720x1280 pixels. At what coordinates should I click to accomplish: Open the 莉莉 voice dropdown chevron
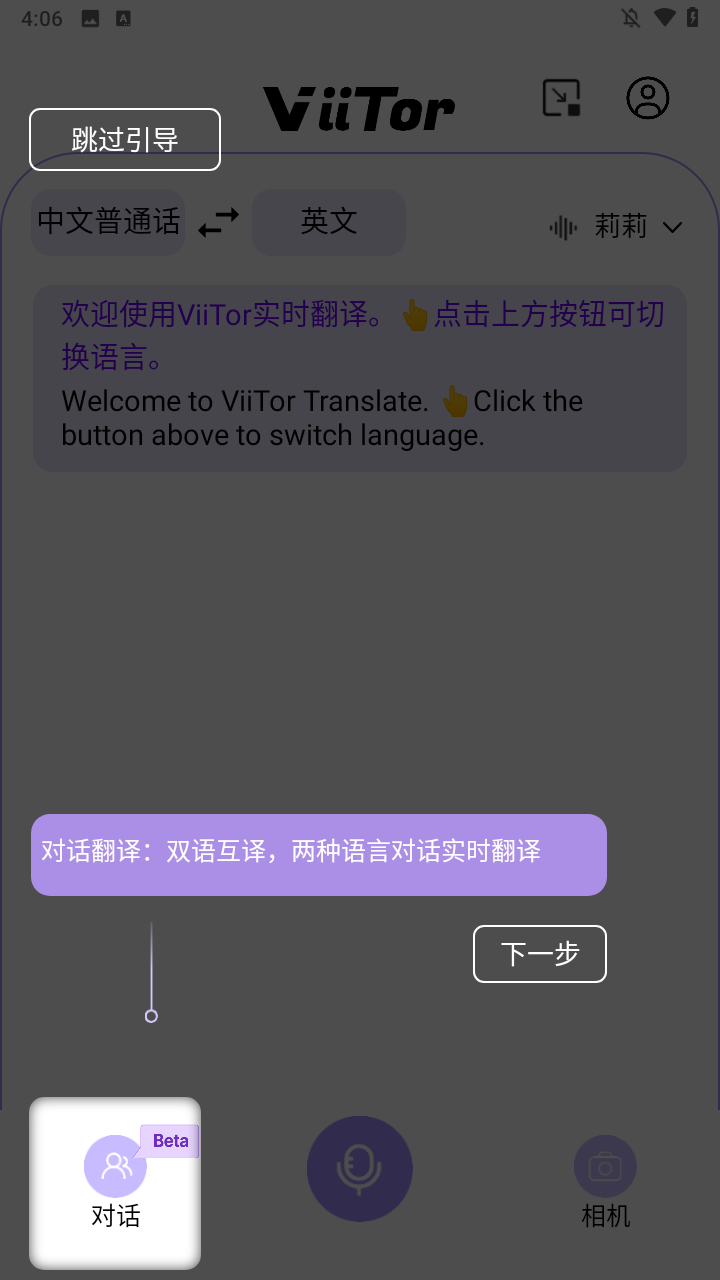pos(674,227)
